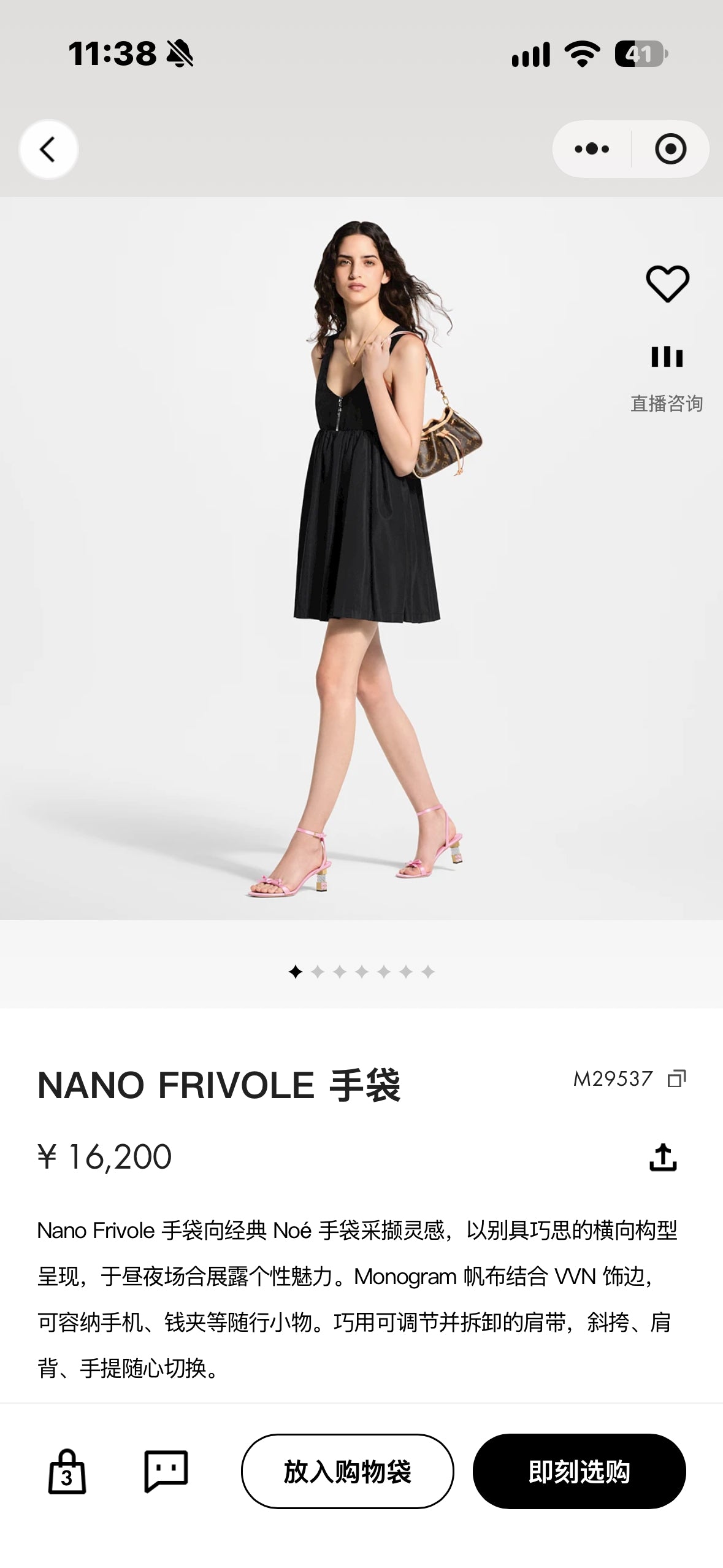Screen dimensions: 723x1568
Task: Add the Nano Frivole bag to wishlist
Action: (x=667, y=284)
